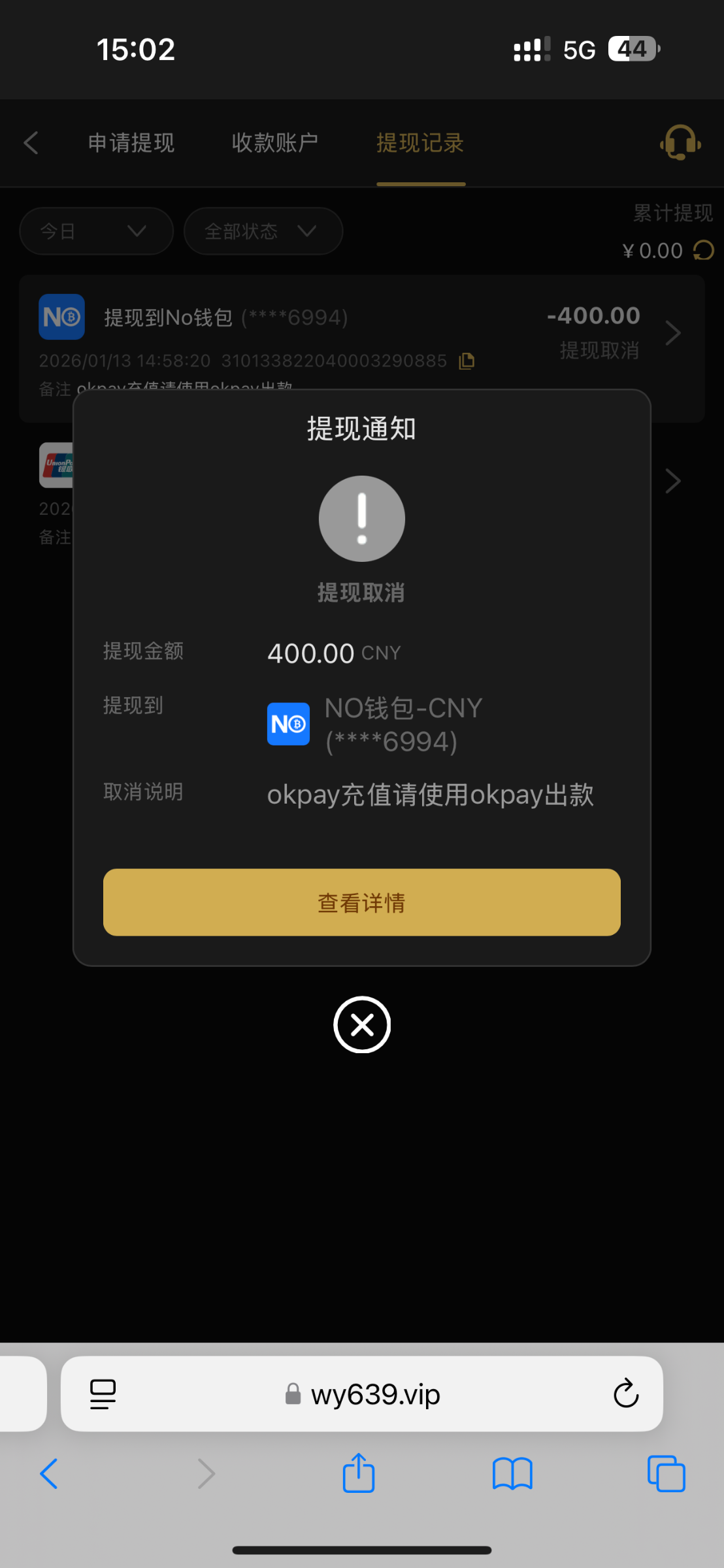Go back using the header arrow
This screenshot has height=1568, width=724.
(x=31, y=143)
